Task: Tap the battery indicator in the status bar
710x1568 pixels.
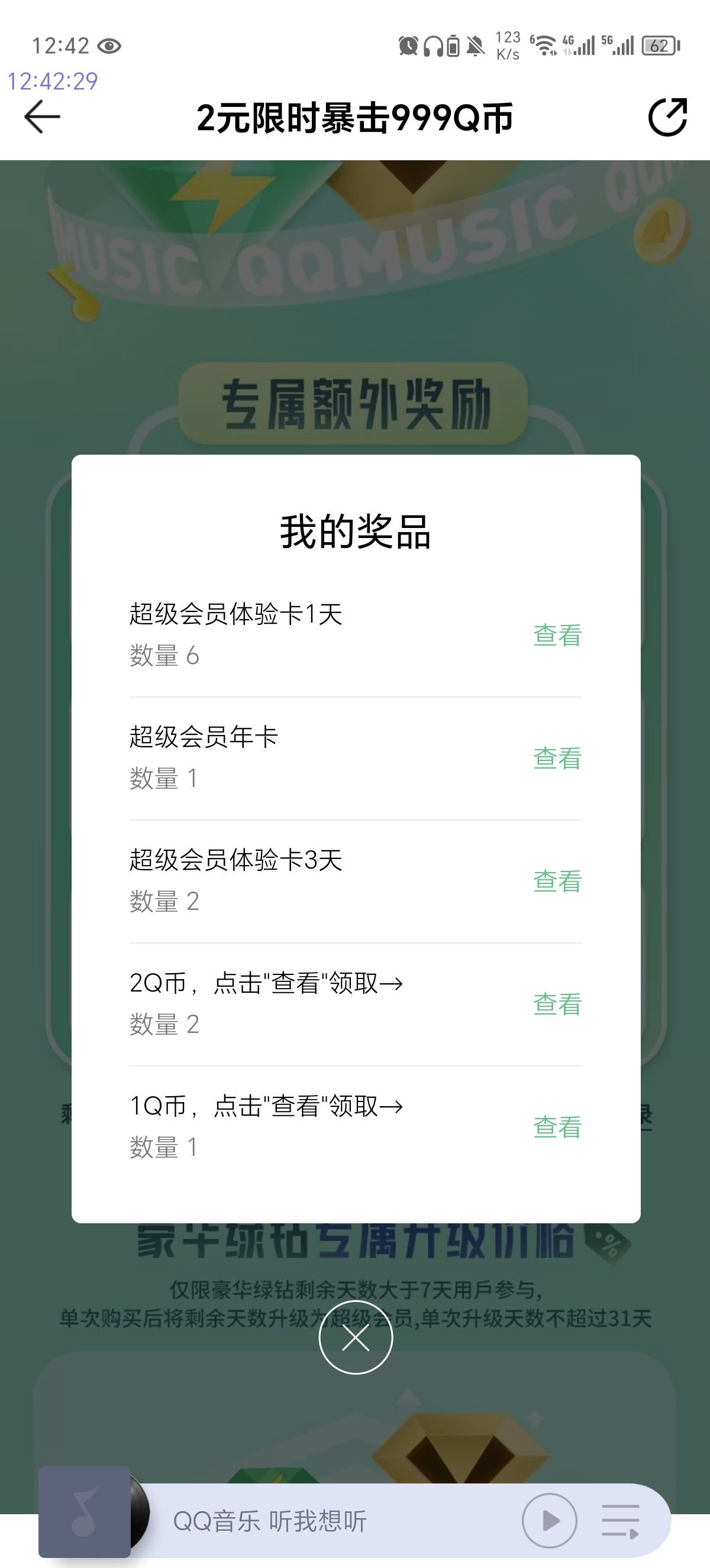Action: pos(659,45)
